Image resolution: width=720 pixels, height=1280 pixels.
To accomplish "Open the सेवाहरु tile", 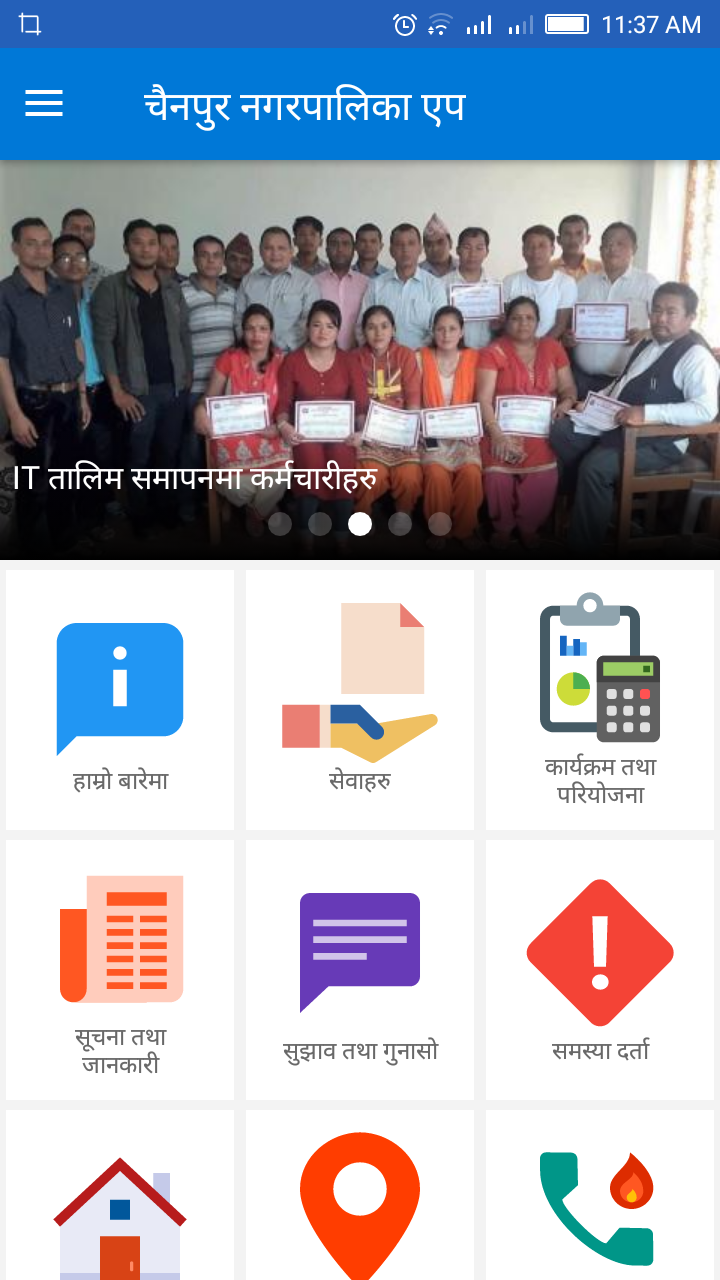I will click(360, 700).
